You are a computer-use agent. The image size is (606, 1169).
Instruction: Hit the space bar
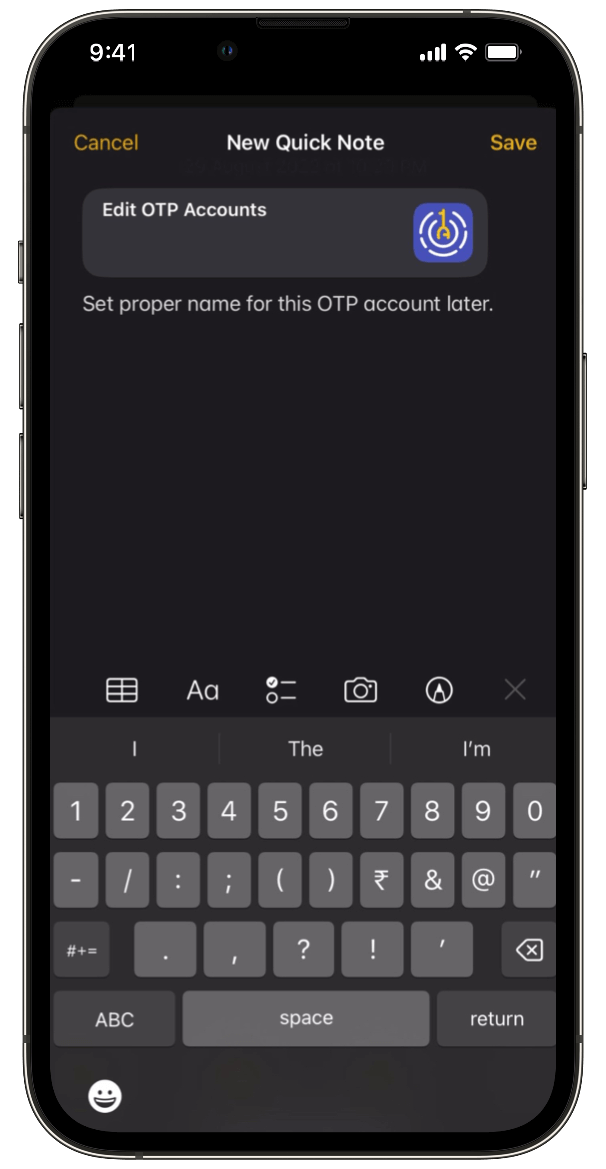point(306,1019)
